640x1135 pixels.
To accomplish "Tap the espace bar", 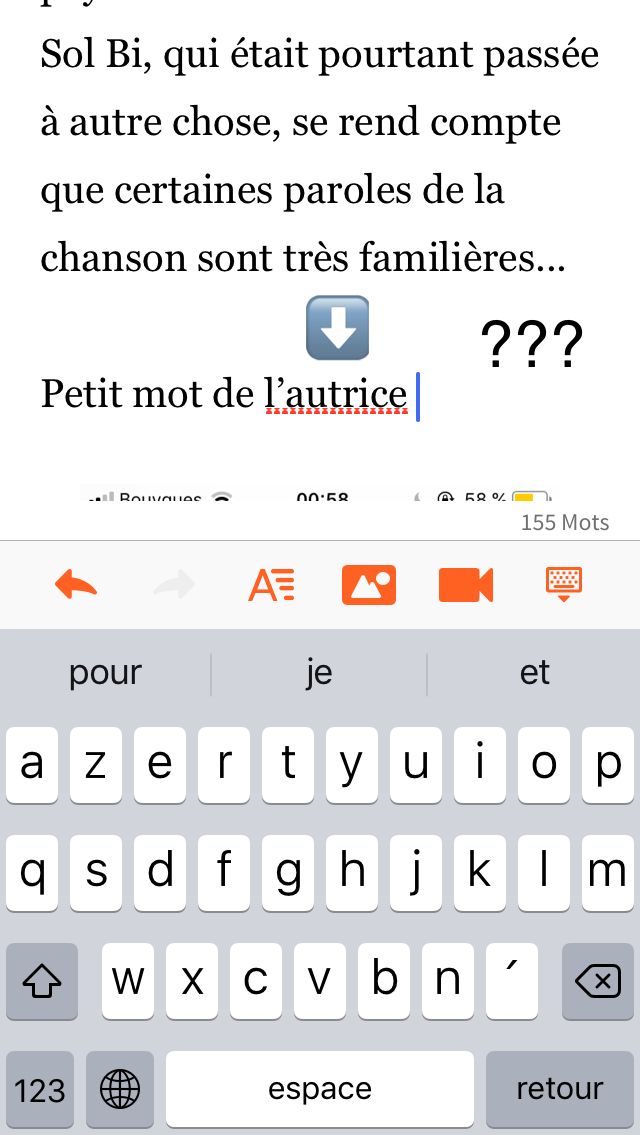I will 319,1088.
